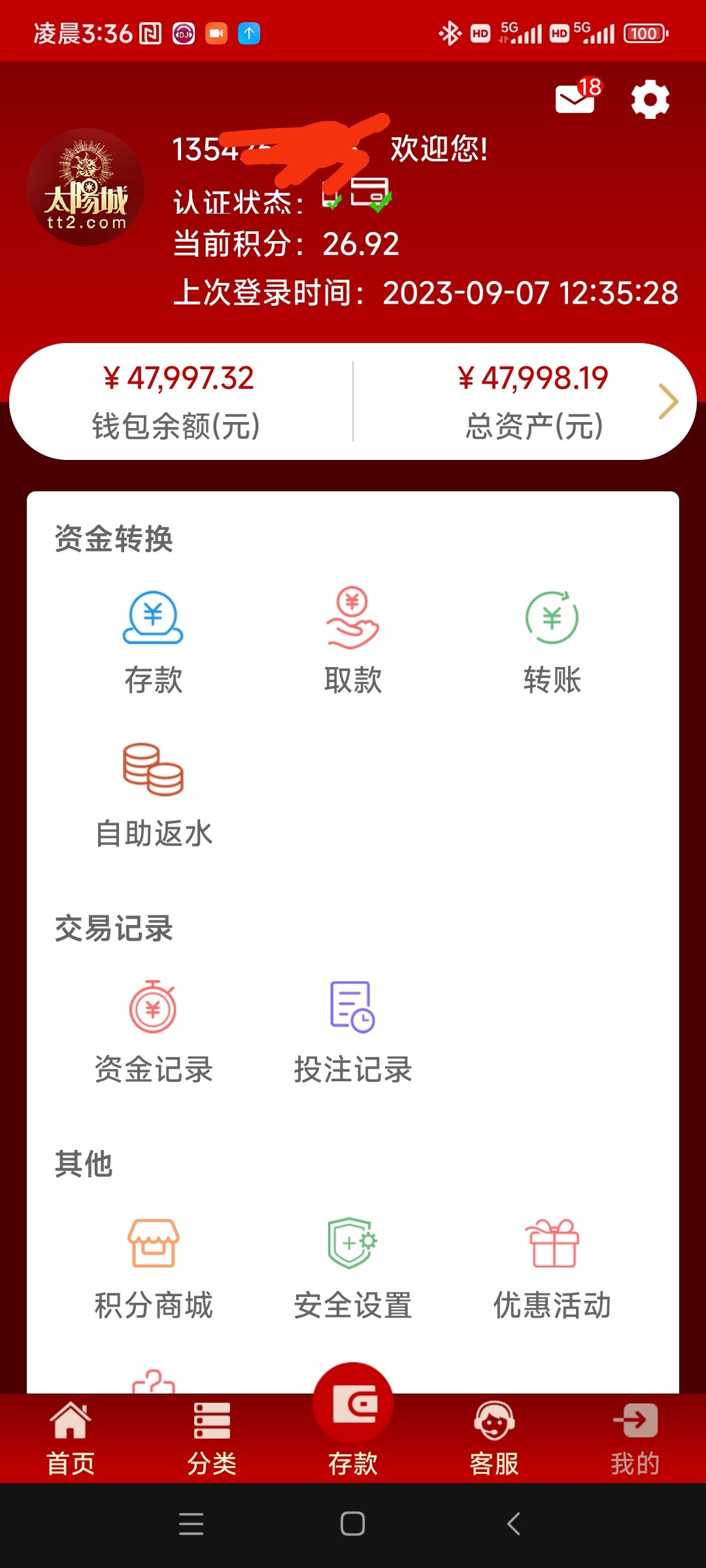Open the mail inbox with 18 unread
This screenshot has width=706, height=1568.
point(577,98)
